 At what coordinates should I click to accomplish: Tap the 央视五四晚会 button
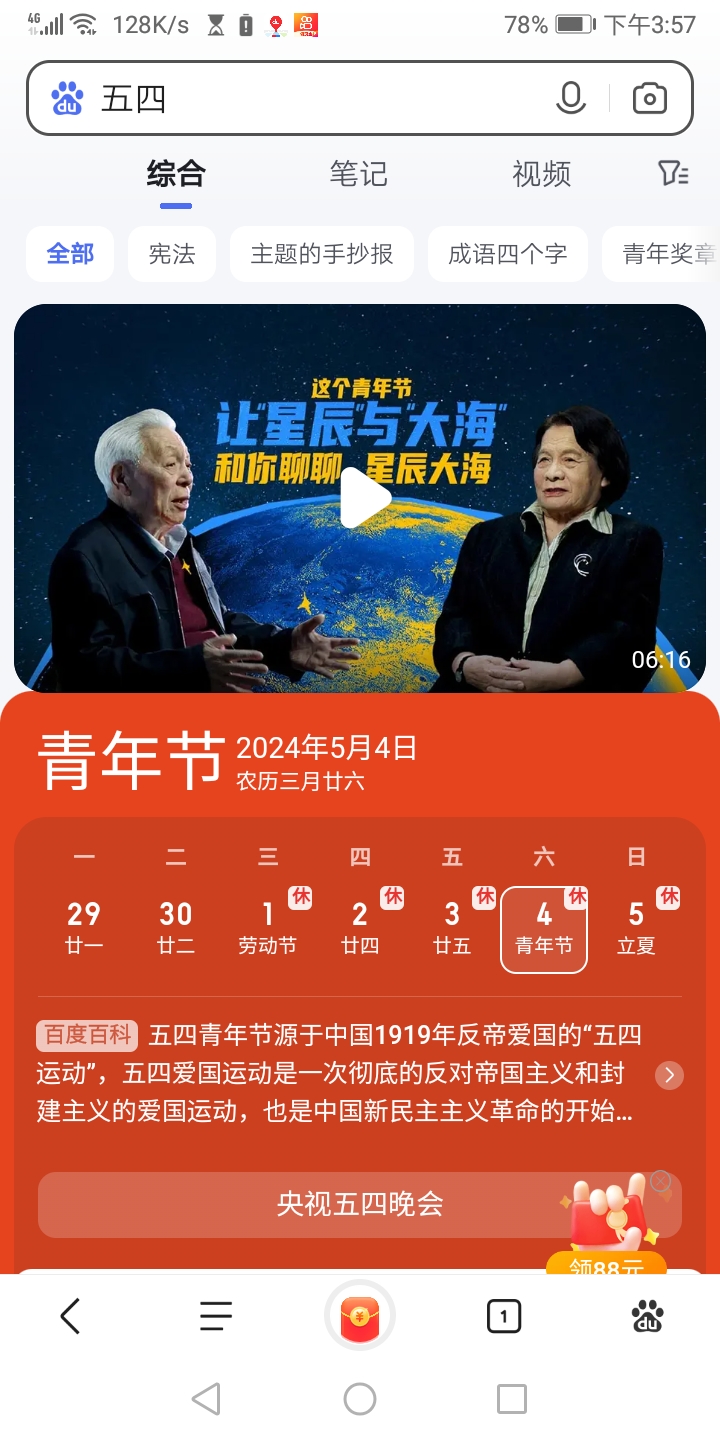pyautogui.click(x=360, y=1204)
